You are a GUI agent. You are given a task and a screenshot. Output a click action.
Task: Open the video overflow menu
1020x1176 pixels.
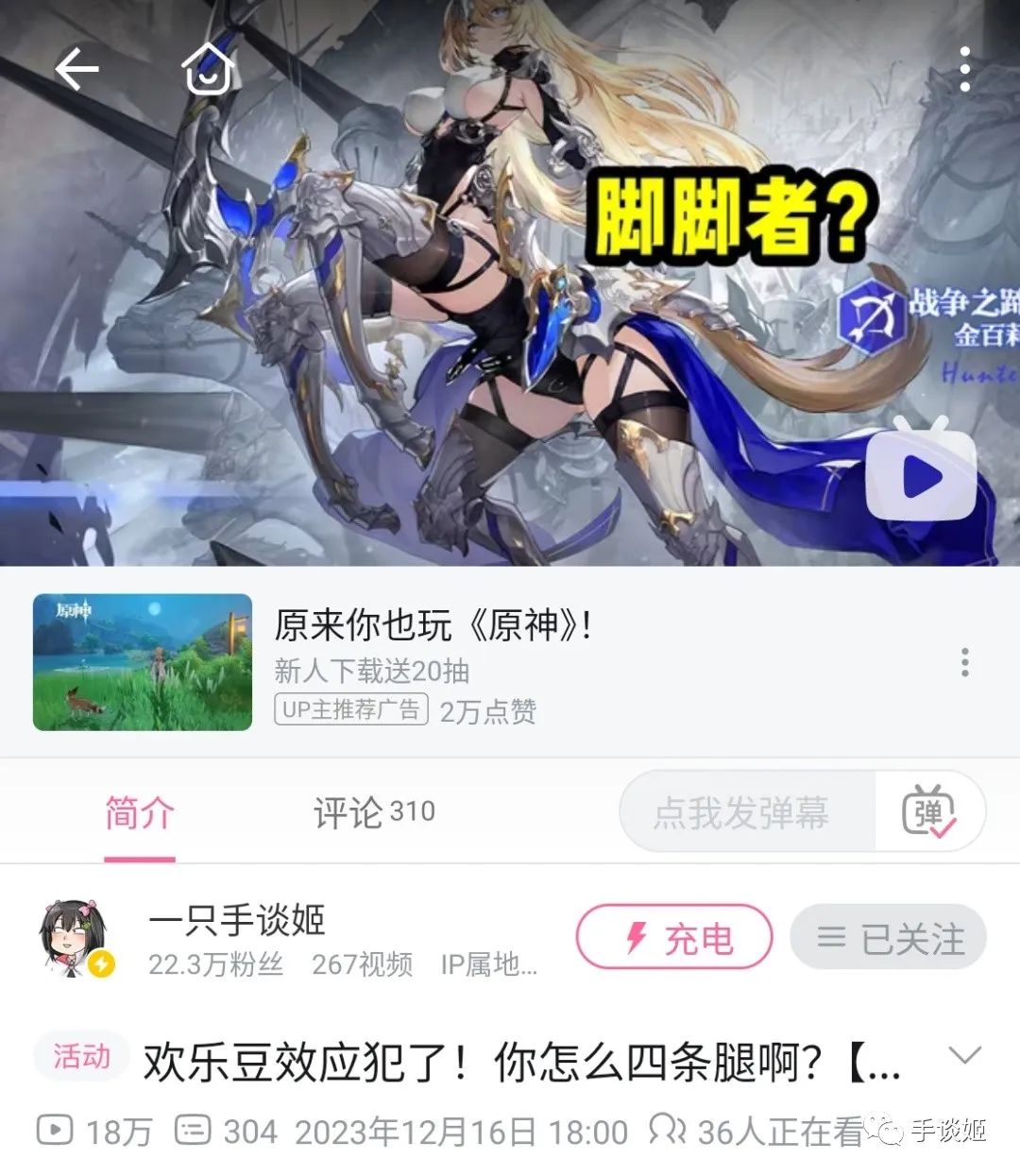[964, 70]
